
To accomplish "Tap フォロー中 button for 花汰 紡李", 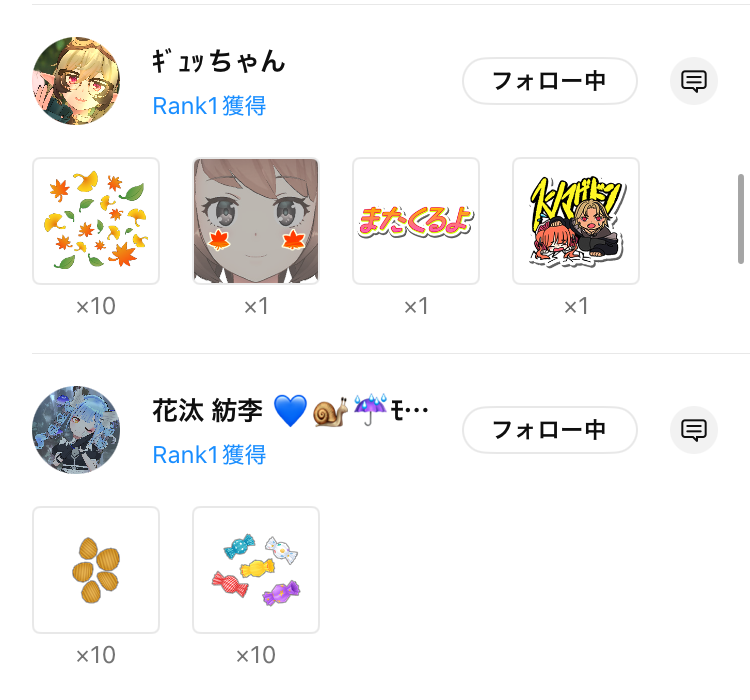I will pyautogui.click(x=549, y=430).
